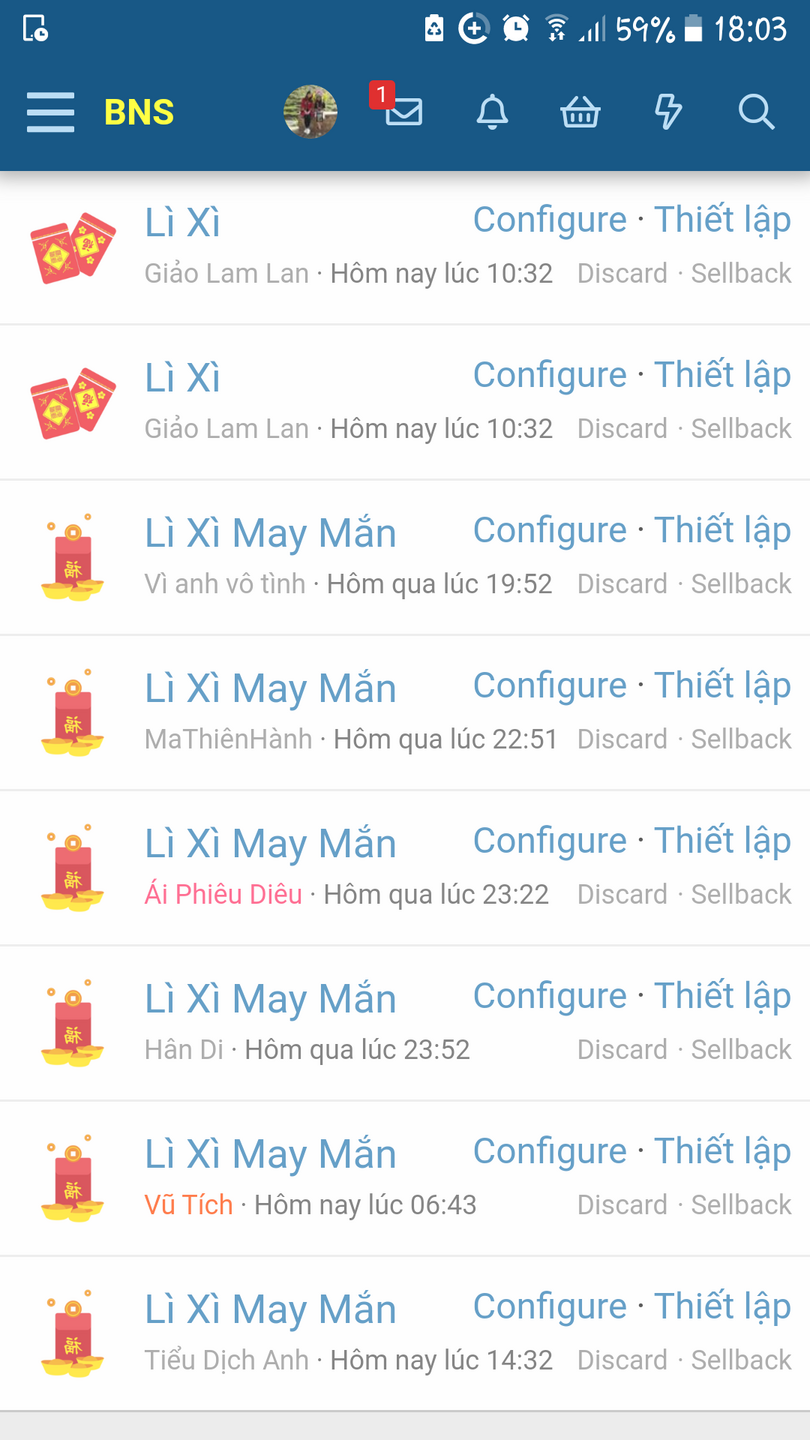The image size is (810, 1440).
Task: Tap Thiết lập for Hân Di's Lì Xì May Mắn
Action: 722,996
